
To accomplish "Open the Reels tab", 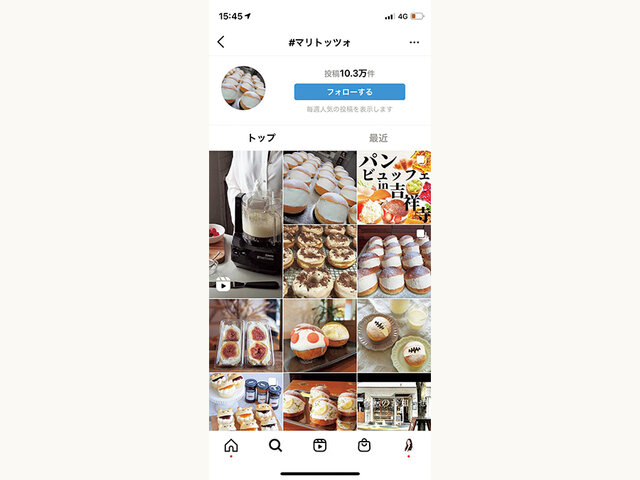I will pos(320,446).
